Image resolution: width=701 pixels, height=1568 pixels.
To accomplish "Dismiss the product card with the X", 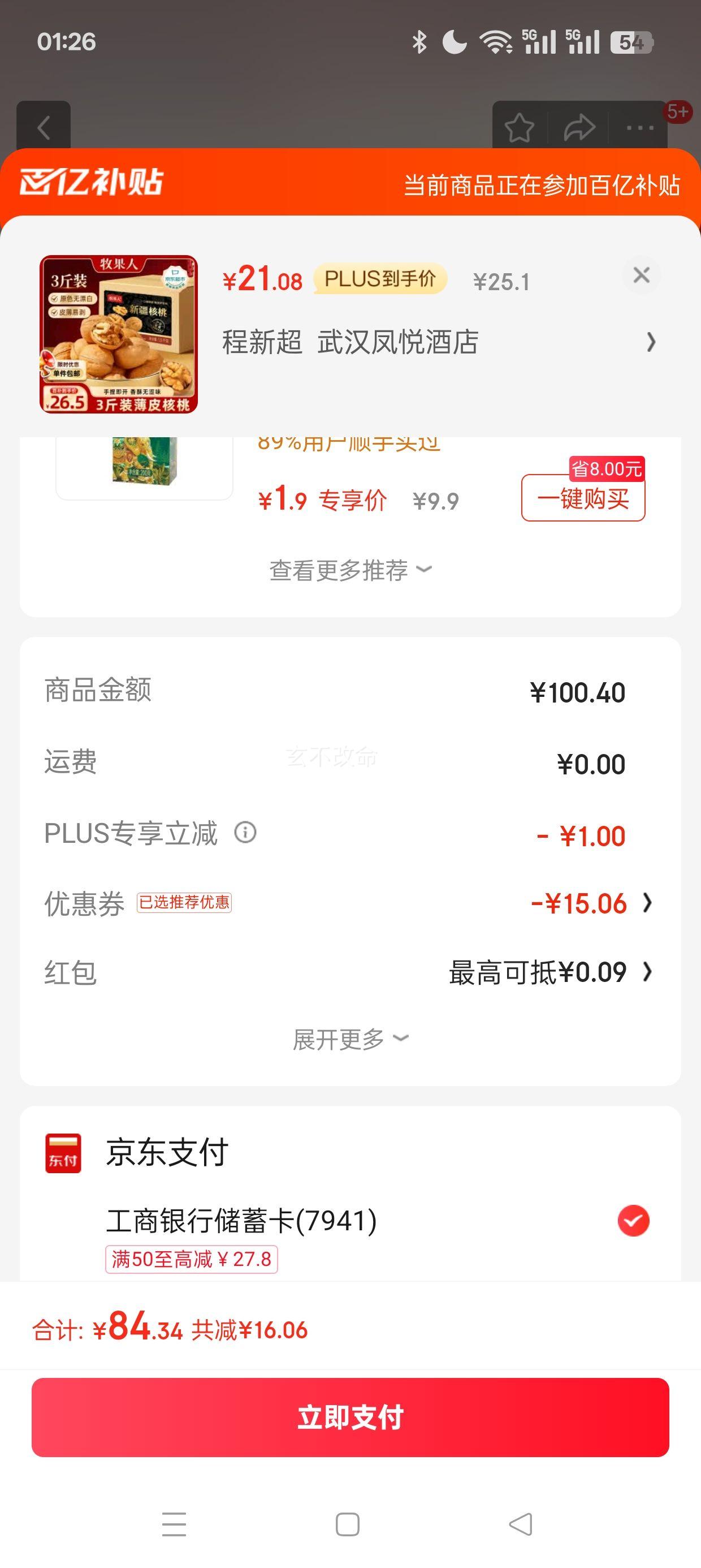I will coord(643,275).
